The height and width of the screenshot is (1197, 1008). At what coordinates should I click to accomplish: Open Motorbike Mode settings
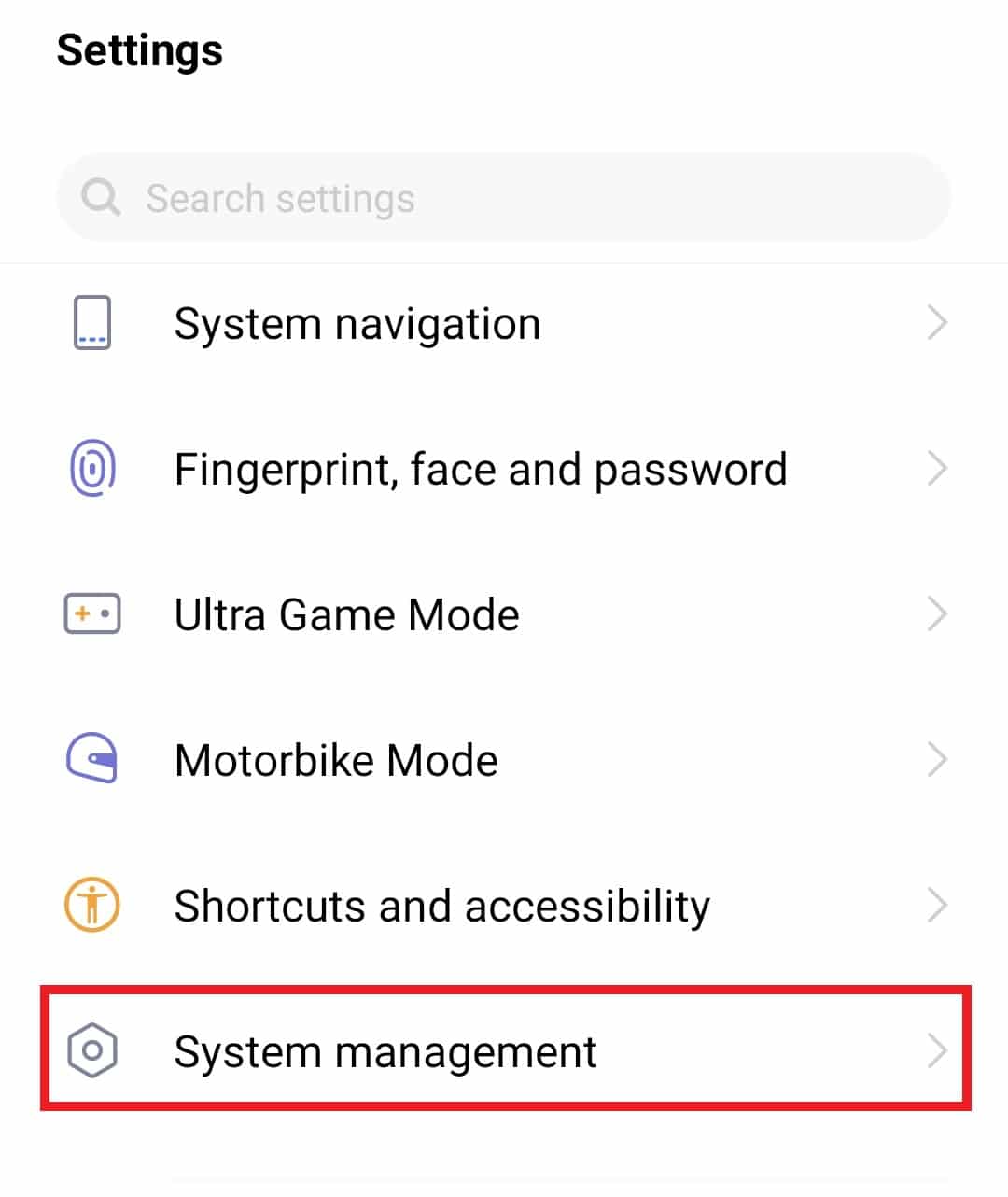coord(504,760)
